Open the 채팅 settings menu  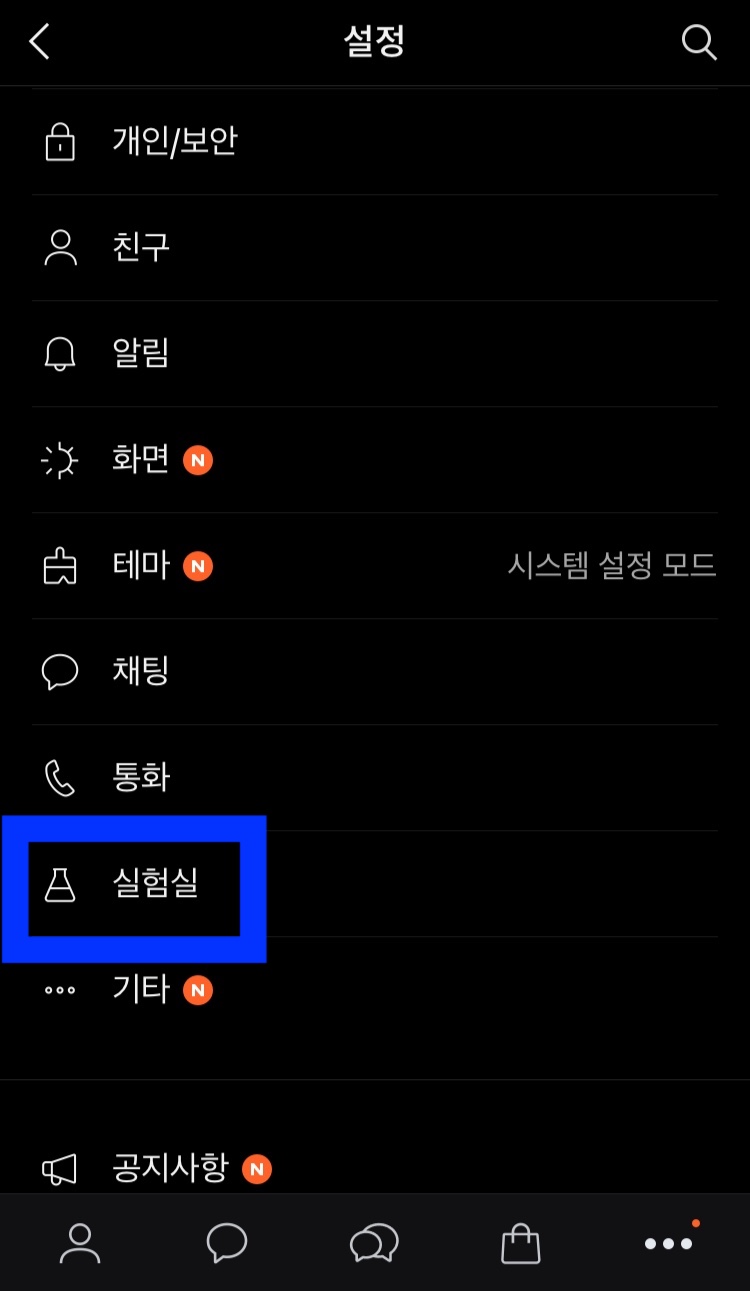coord(140,671)
